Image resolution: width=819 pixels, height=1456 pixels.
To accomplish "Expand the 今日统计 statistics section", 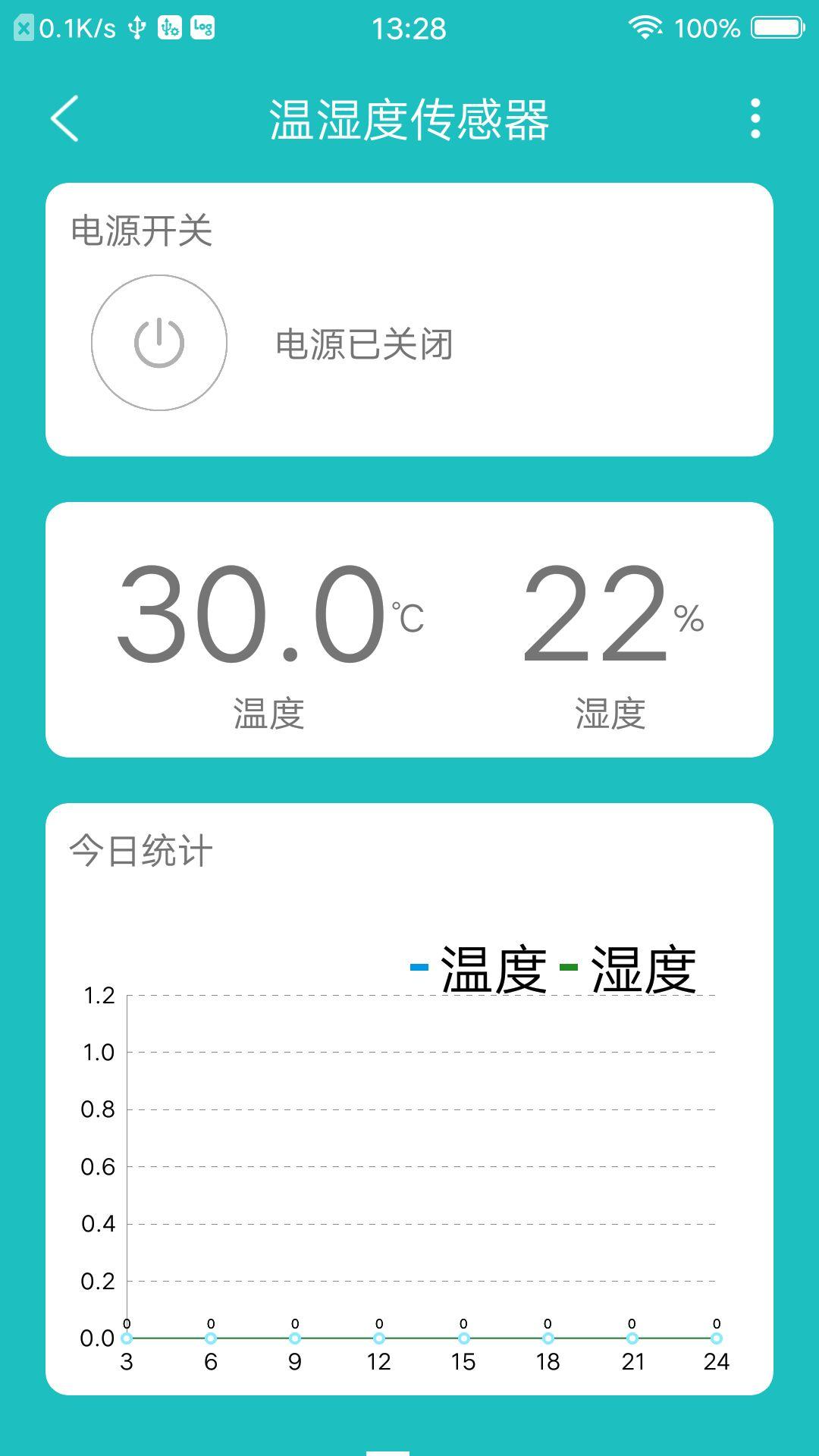I will [x=141, y=851].
